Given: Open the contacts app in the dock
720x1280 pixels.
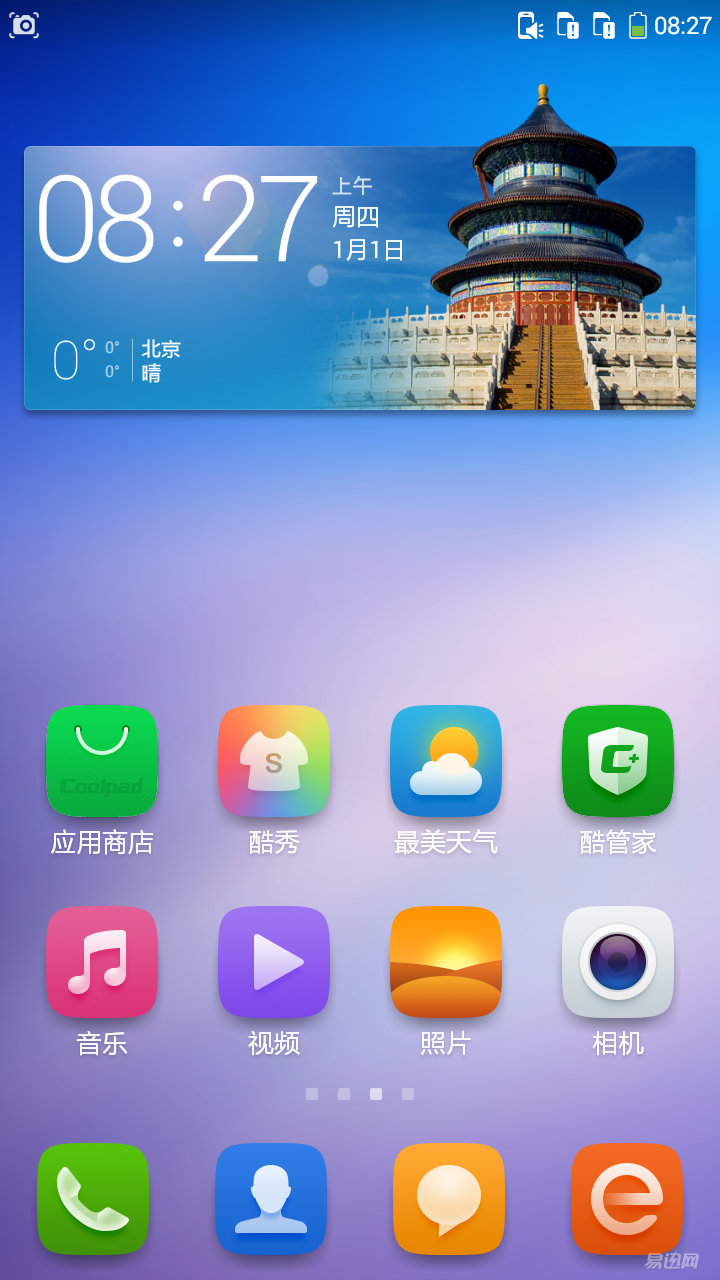Looking at the screenshot, I should coord(271,1199).
